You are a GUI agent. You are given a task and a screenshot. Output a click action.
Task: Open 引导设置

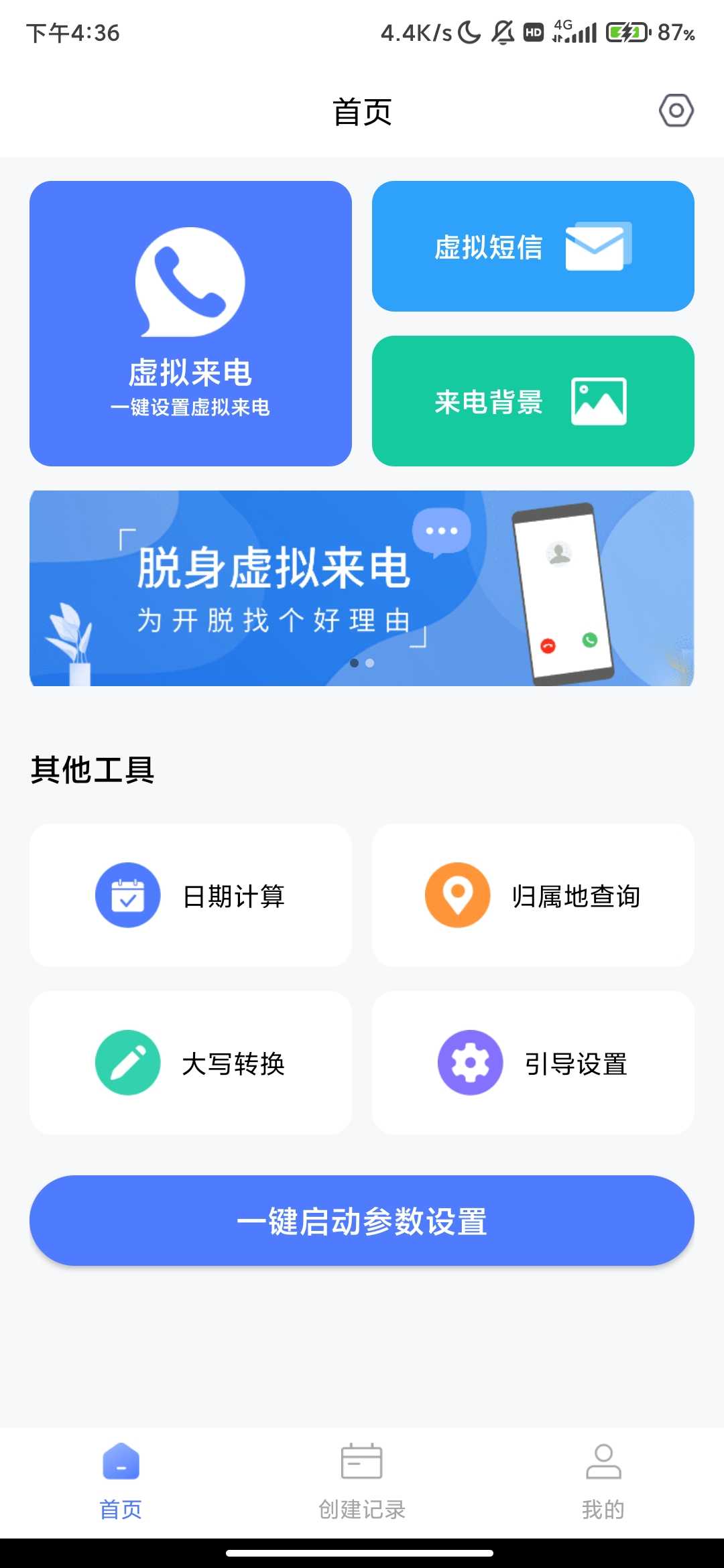coord(533,1063)
